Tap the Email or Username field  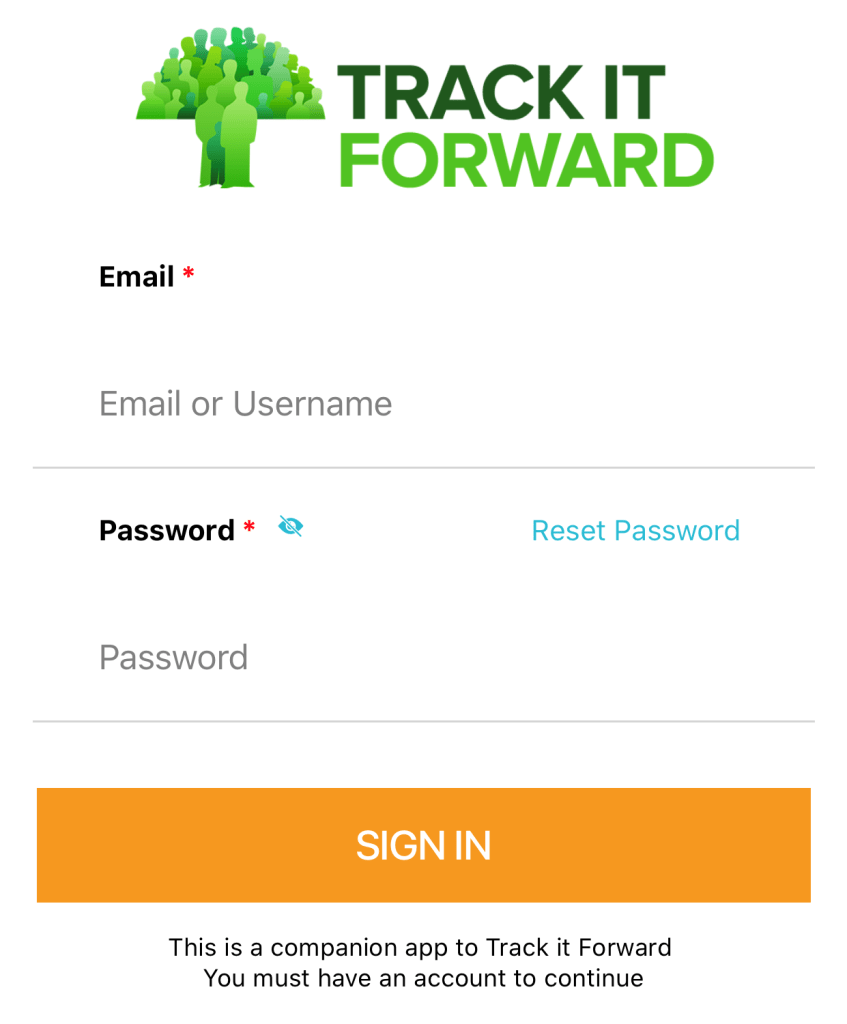point(423,404)
